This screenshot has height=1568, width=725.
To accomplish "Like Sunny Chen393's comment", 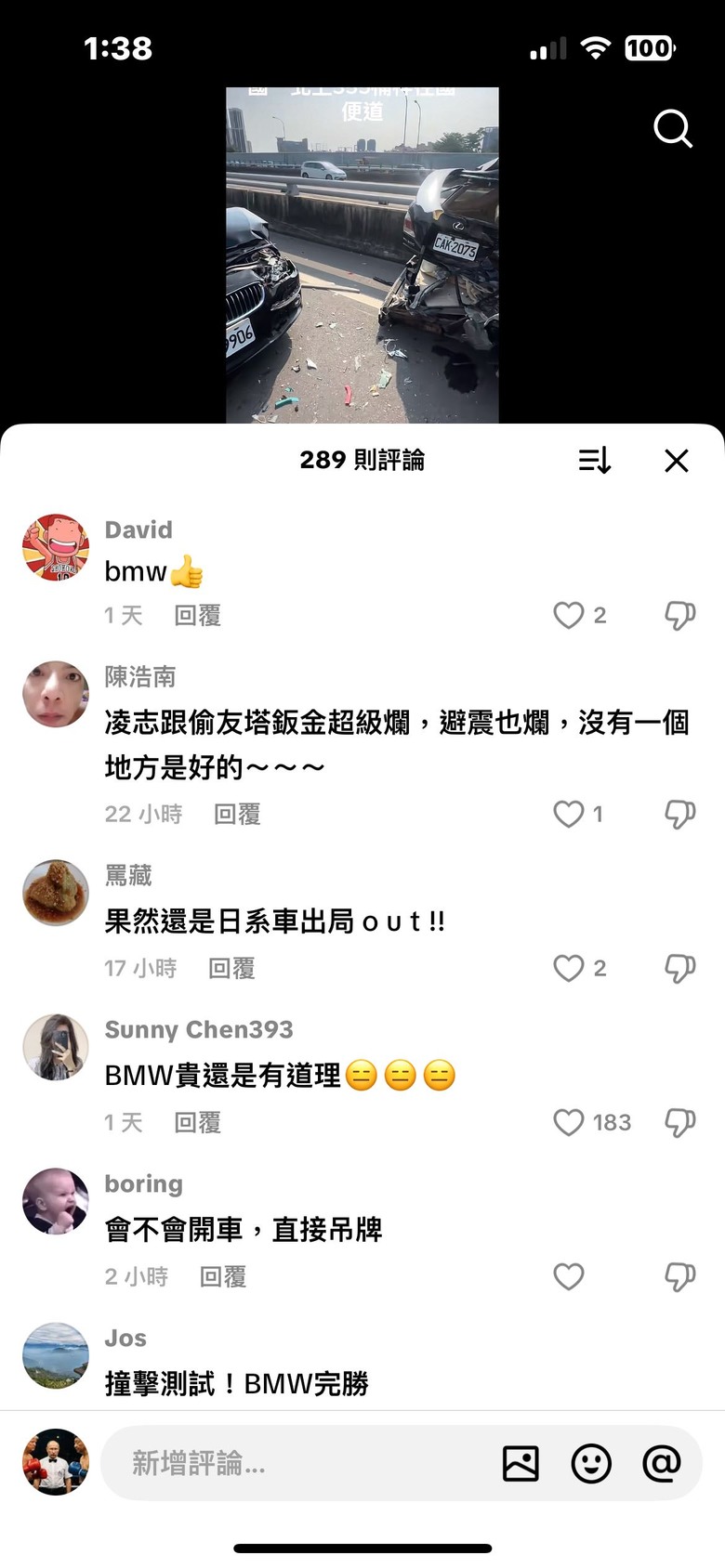I will click(569, 1123).
